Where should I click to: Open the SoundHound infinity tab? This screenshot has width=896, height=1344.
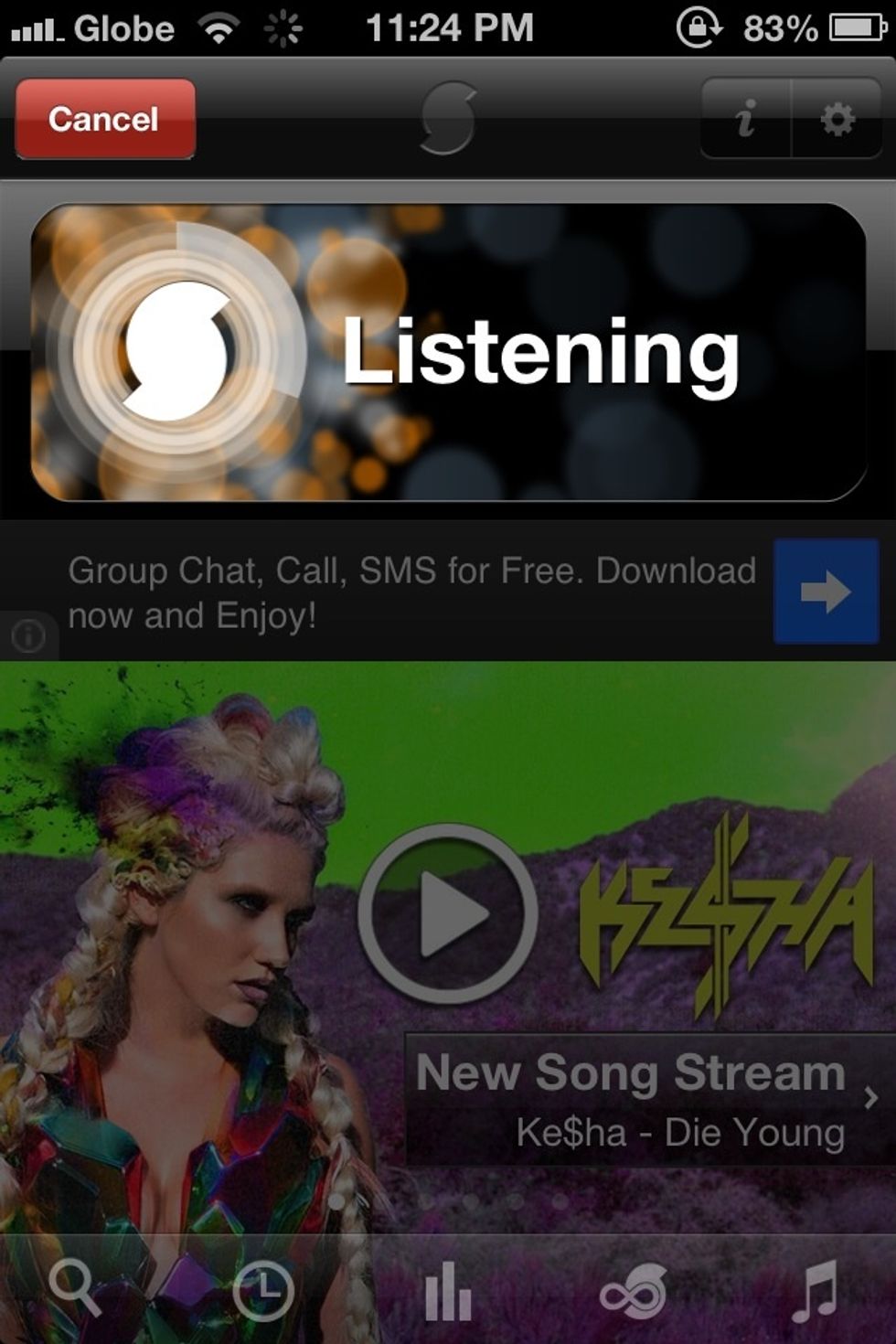tap(633, 1291)
